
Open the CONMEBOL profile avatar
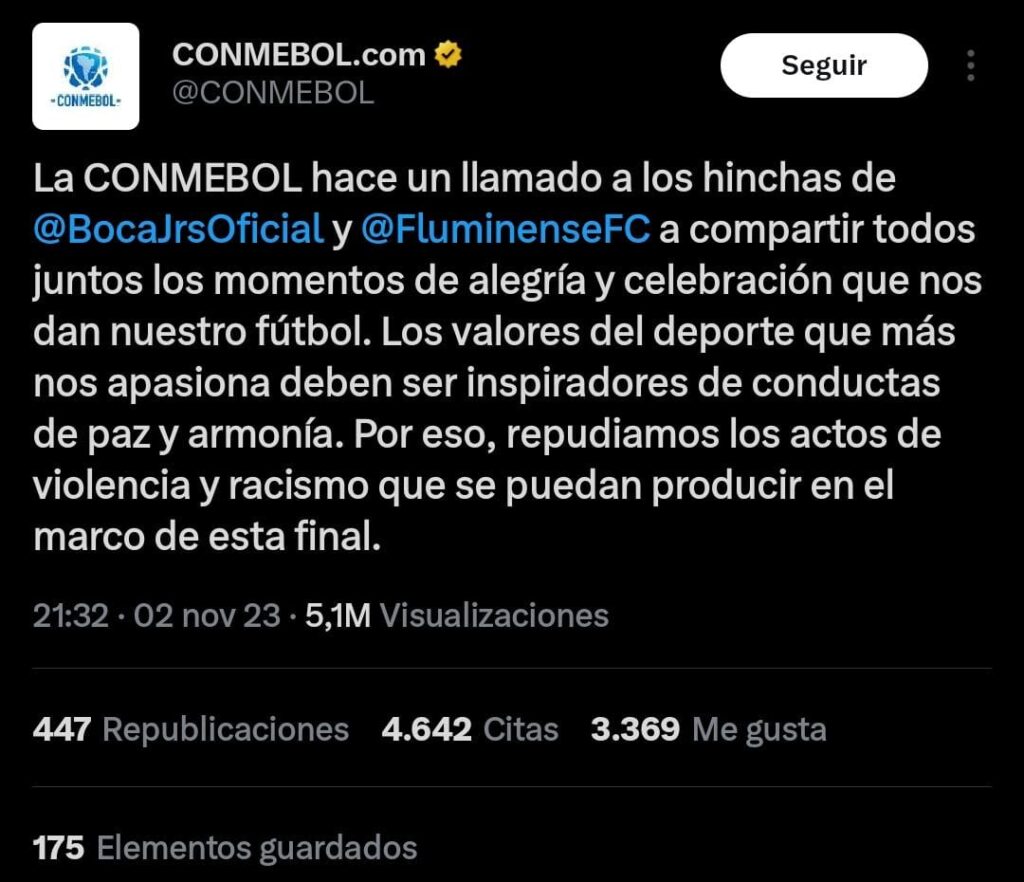(85, 77)
